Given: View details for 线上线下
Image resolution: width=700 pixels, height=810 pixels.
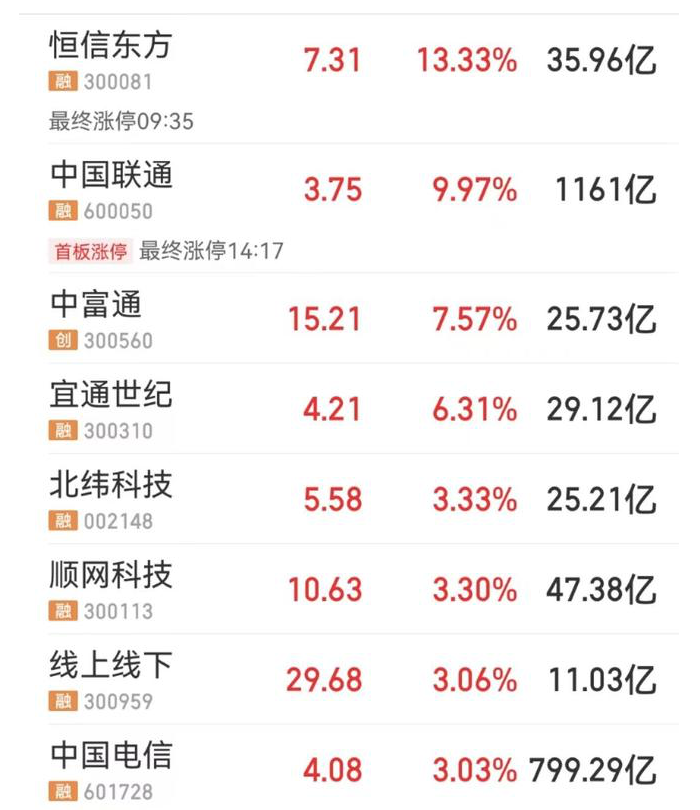Looking at the screenshot, I should [x=111, y=664].
